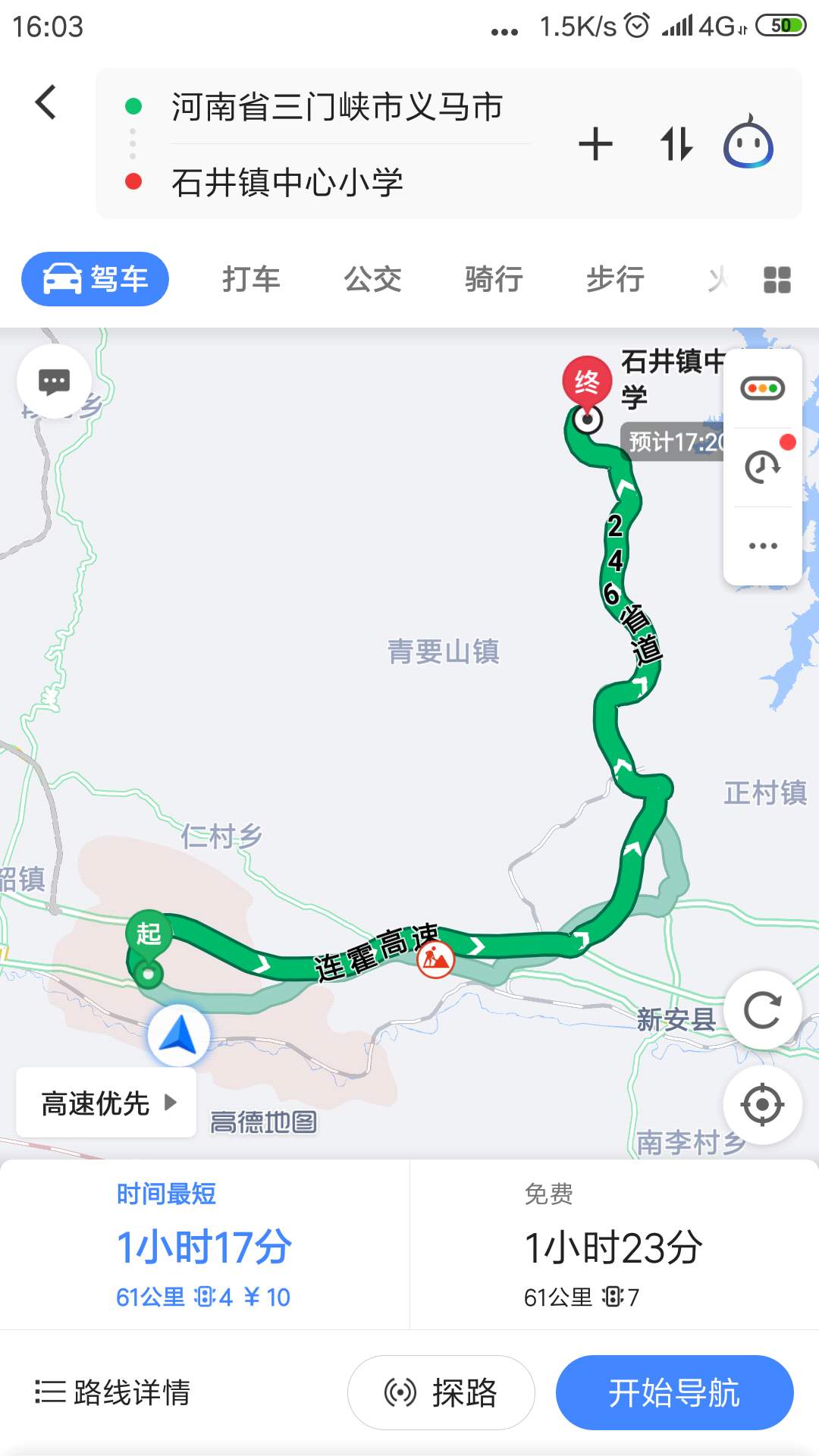This screenshot has height=1456, width=819.
Task: Center the map on my location
Action: [762, 1104]
